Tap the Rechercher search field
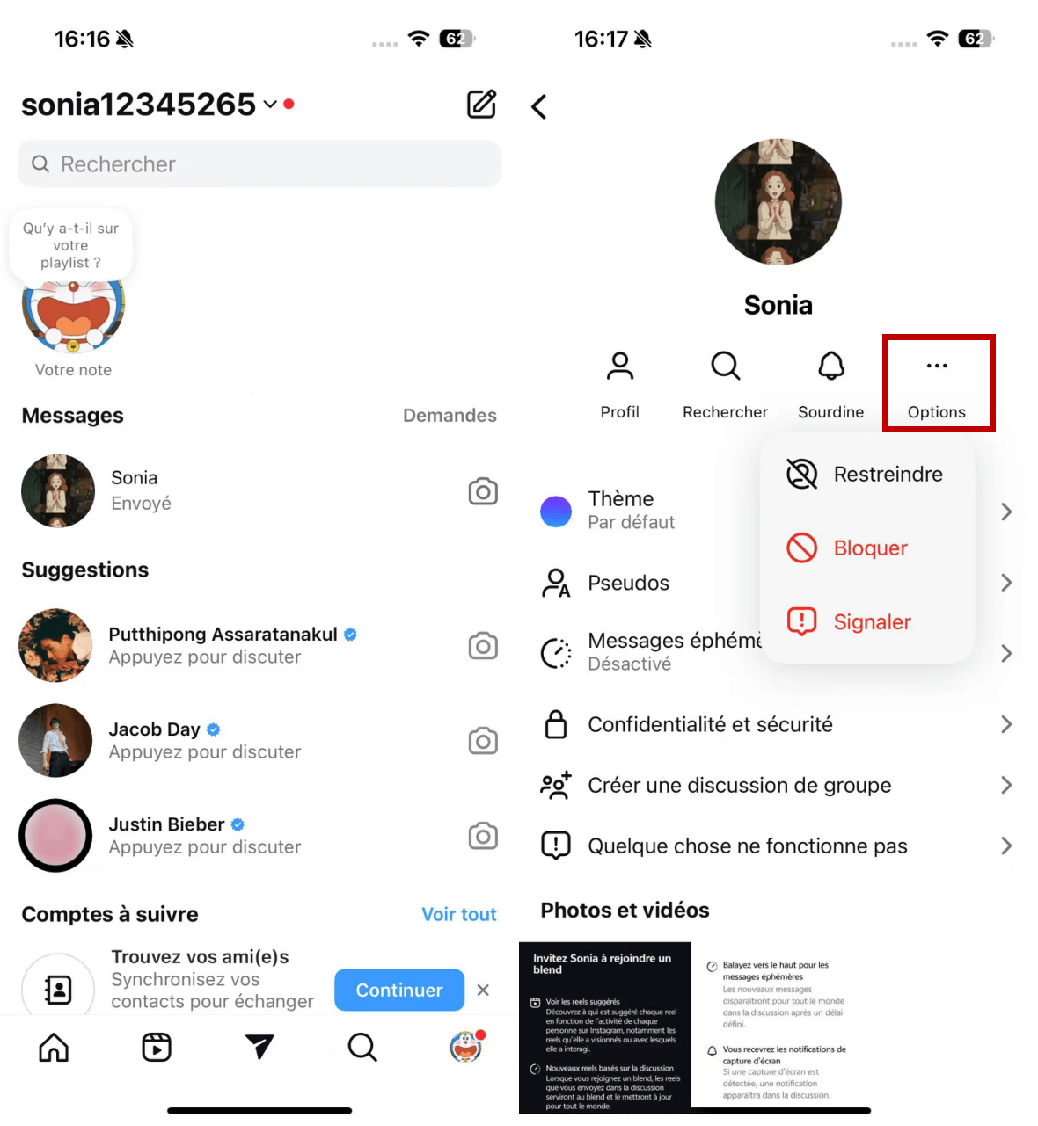 coord(259,164)
